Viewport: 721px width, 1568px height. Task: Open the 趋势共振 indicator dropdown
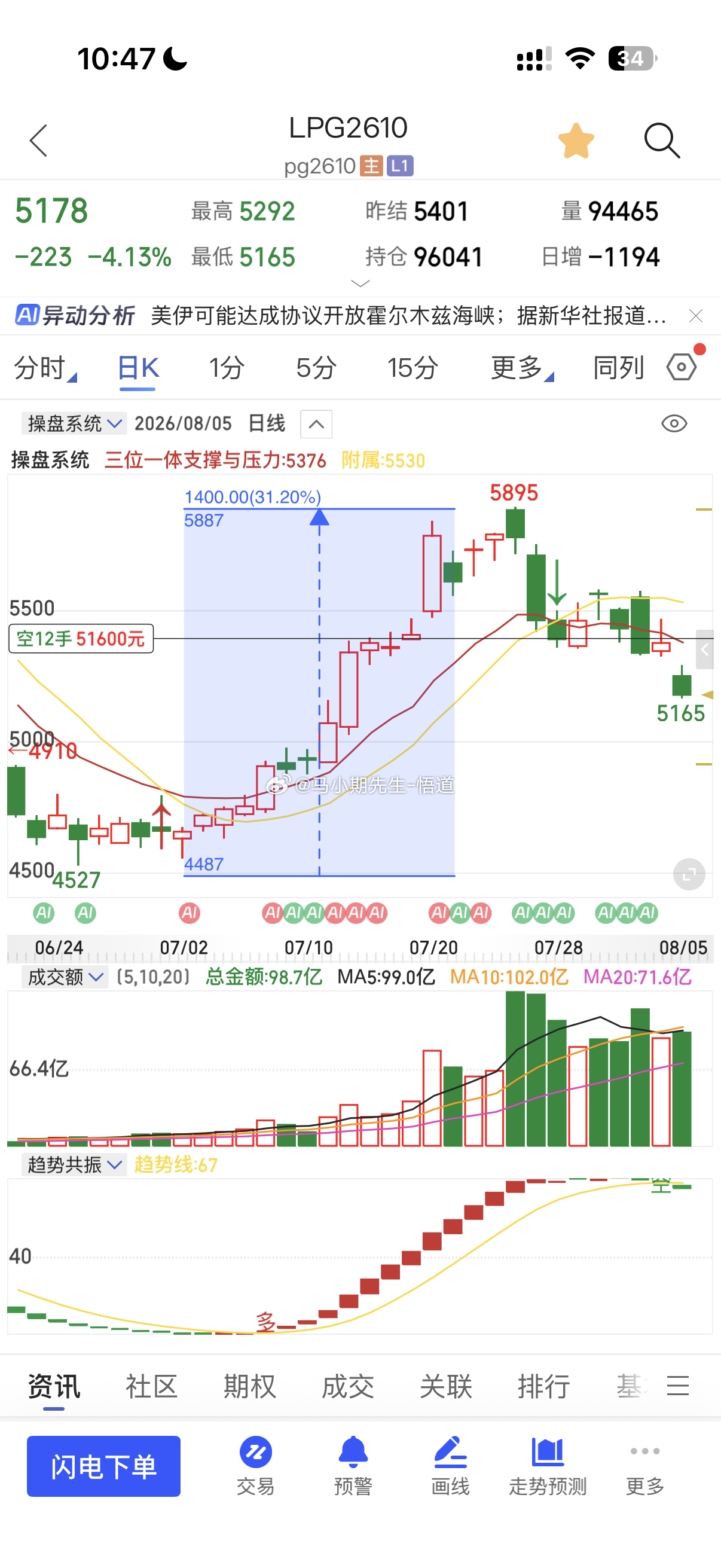click(74, 1164)
